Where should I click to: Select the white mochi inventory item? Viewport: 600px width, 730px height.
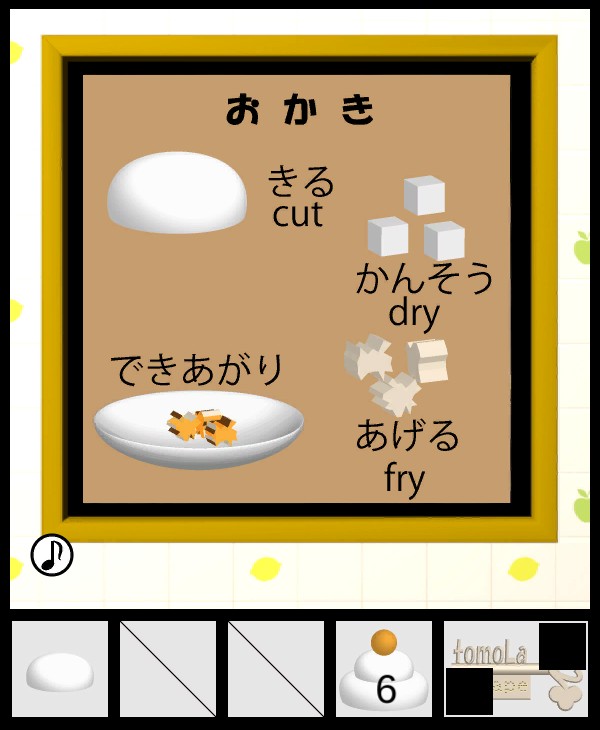point(60,669)
